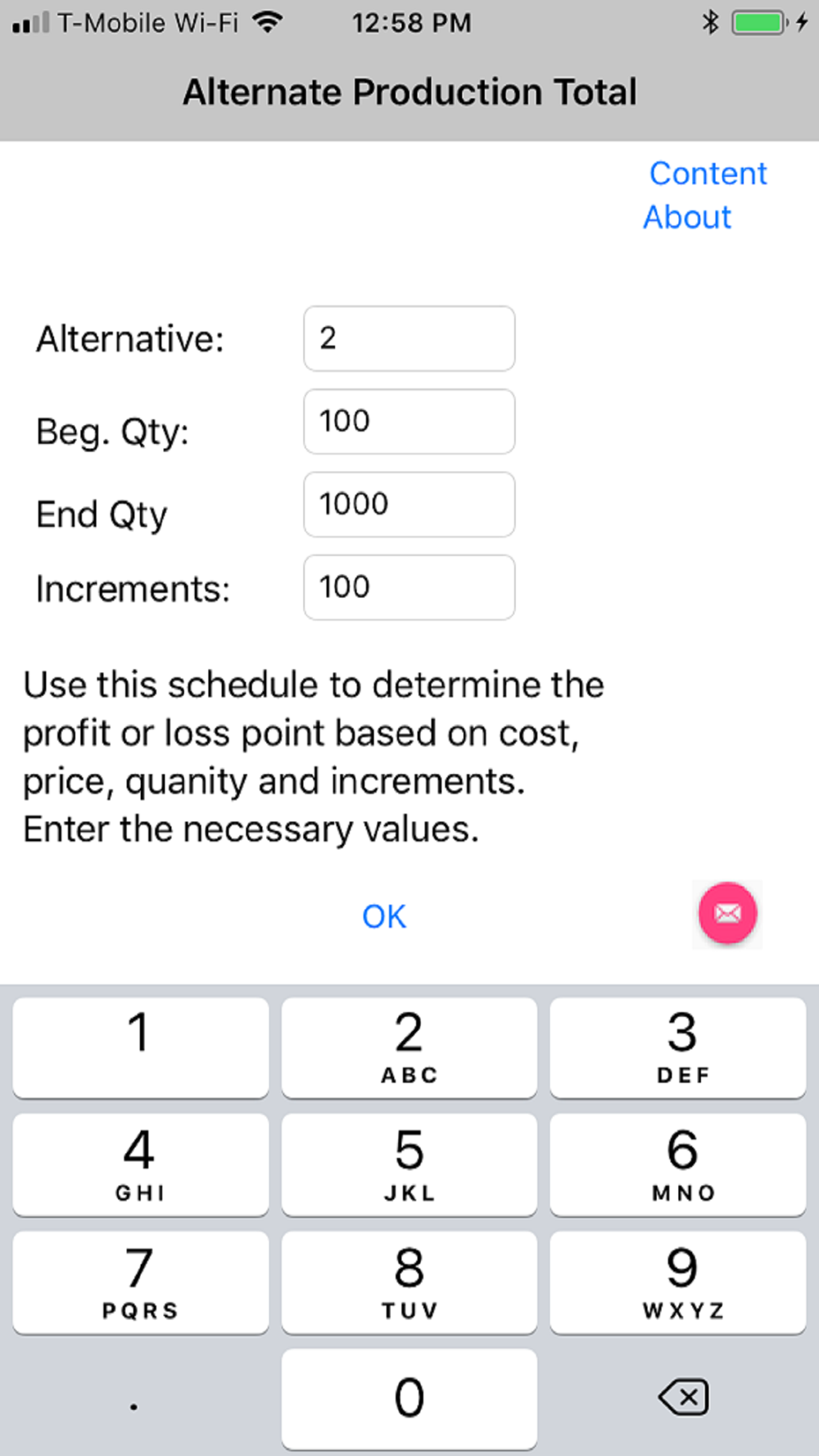Edit the Beg. Qty field
The image size is (819, 1456).
click(409, 422)
